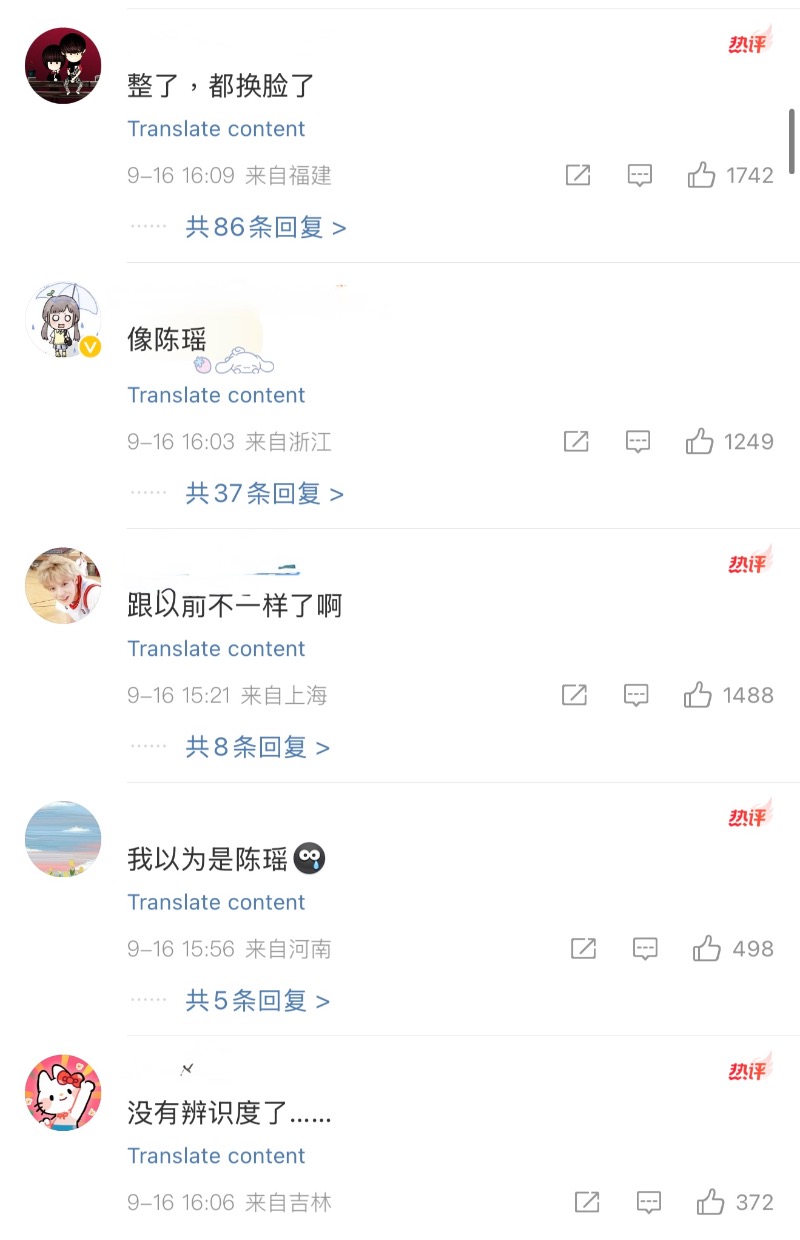Translate the comment 跟以前不一样了啊
This screenshot has width=800, height=1240.
coord(216,649)
